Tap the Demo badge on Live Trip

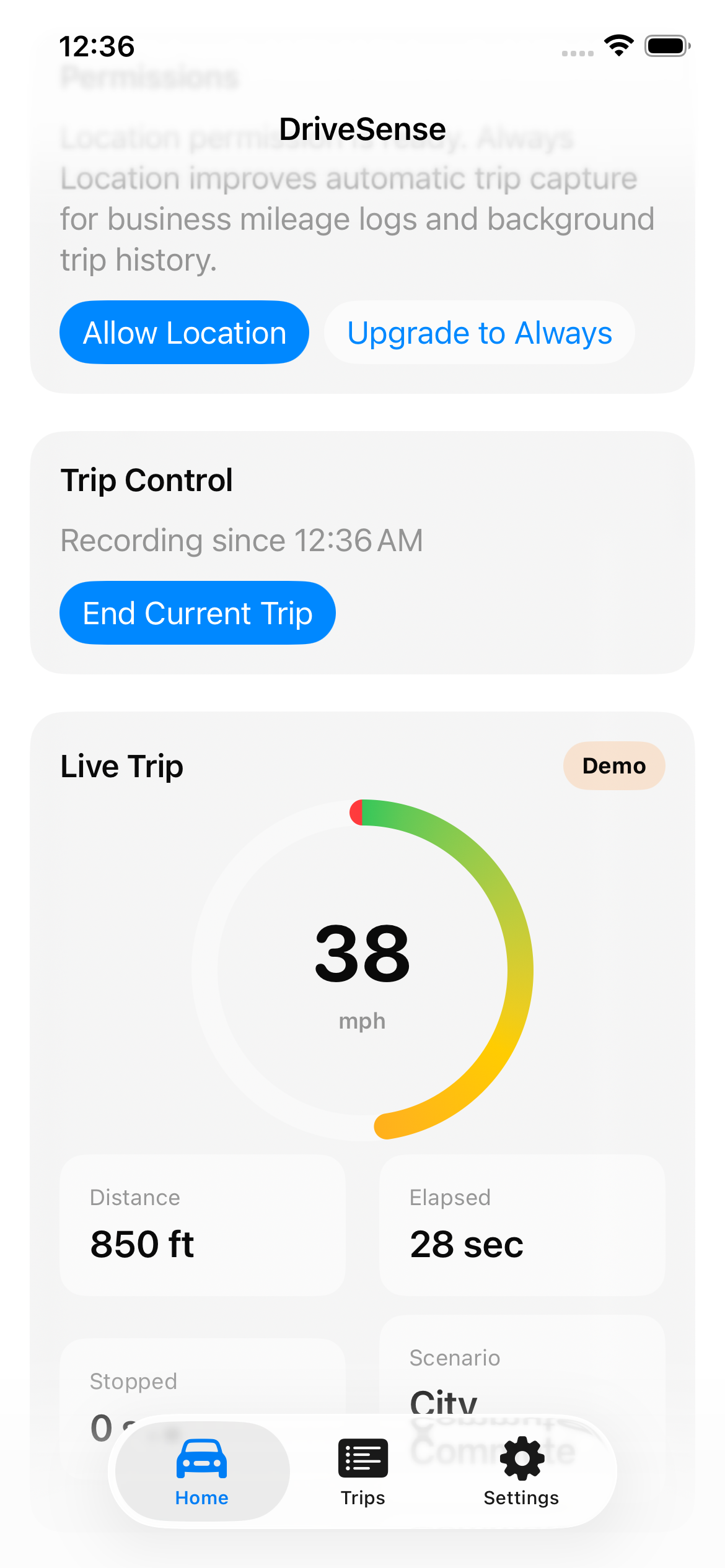[x=613, y=765]
